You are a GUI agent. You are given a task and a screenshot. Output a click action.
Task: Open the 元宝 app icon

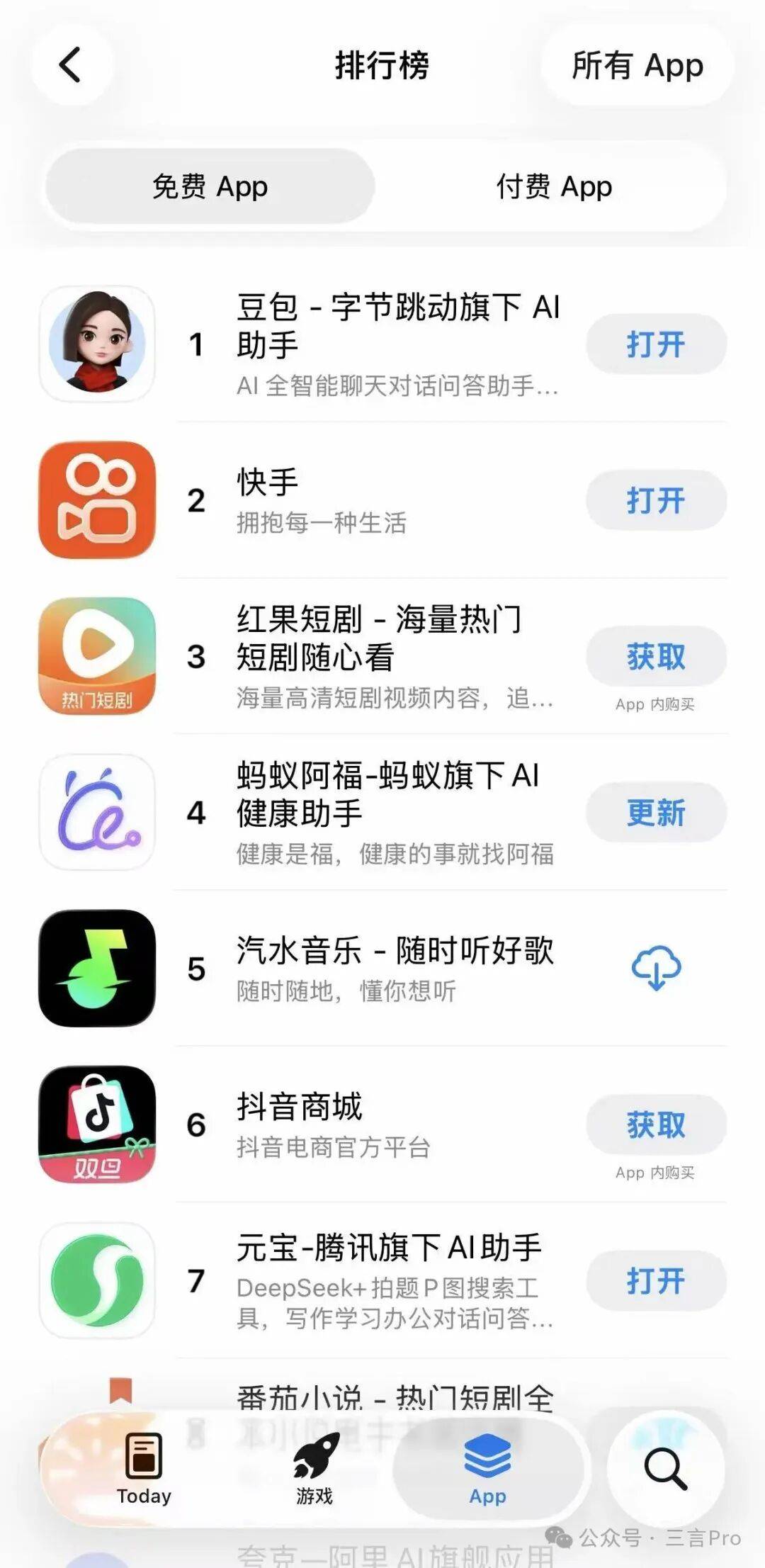[x=97, y=1282]
